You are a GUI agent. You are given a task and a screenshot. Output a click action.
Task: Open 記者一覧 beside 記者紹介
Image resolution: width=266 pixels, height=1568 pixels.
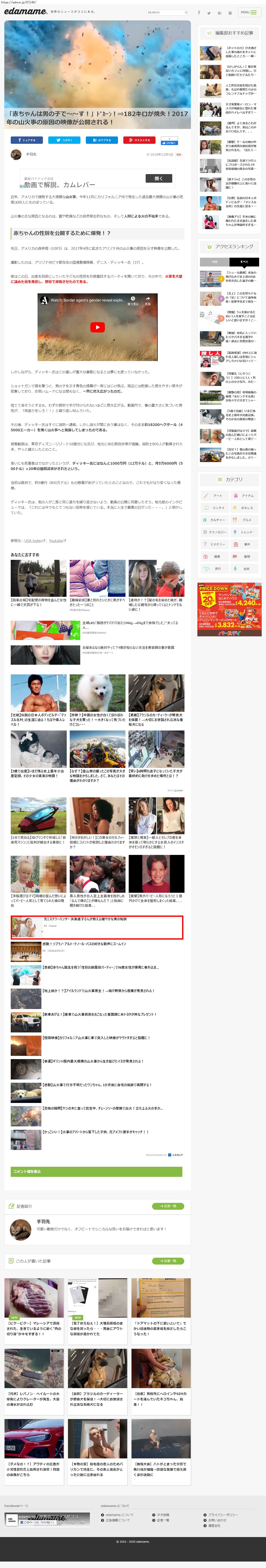pos(168,1207)
